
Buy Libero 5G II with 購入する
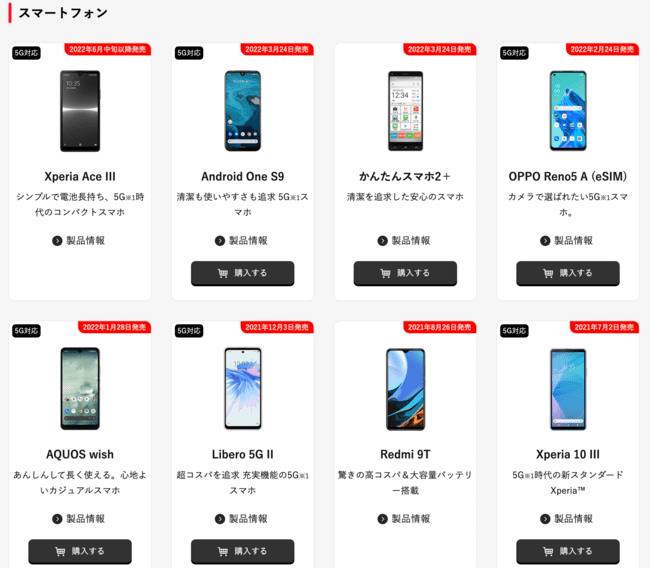click(242, 551)
